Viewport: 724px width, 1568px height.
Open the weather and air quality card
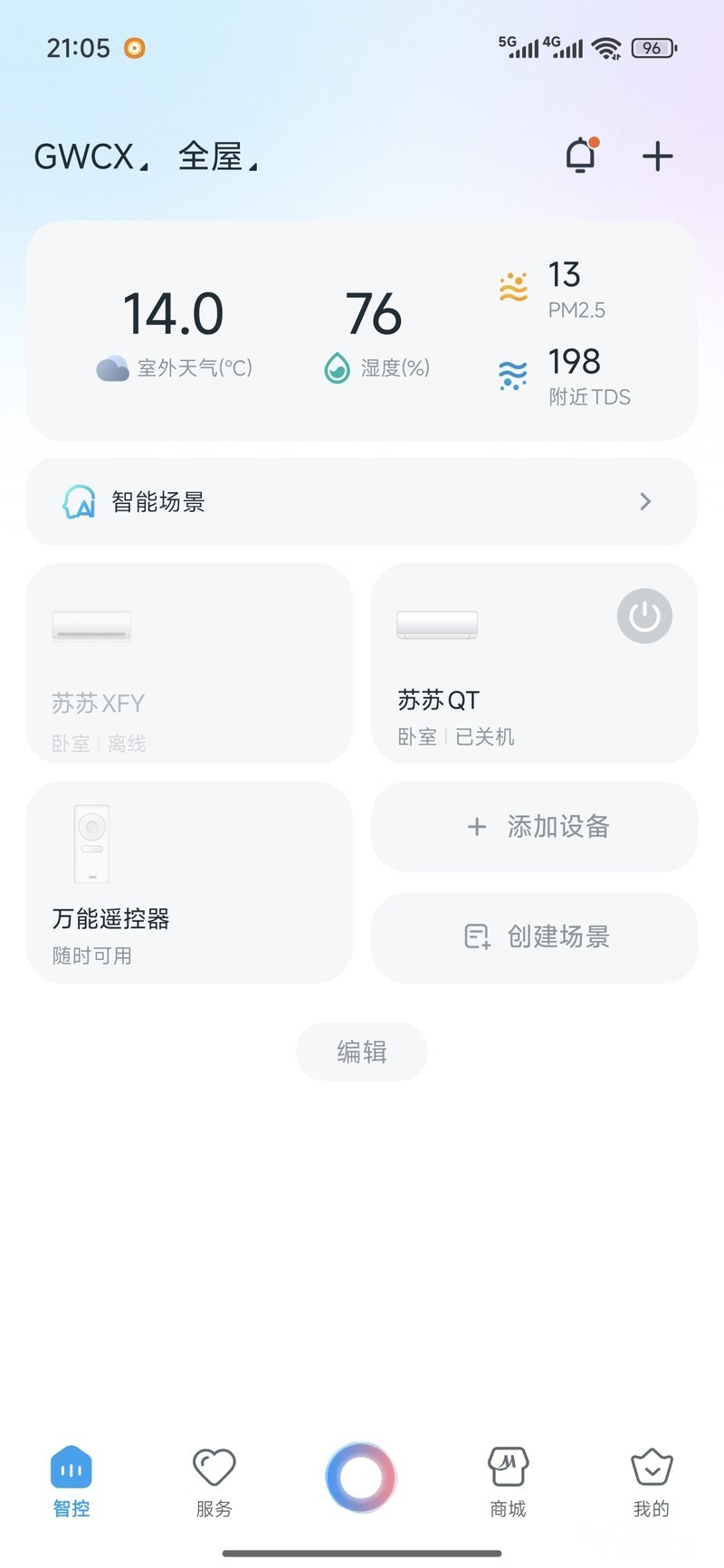361,331
